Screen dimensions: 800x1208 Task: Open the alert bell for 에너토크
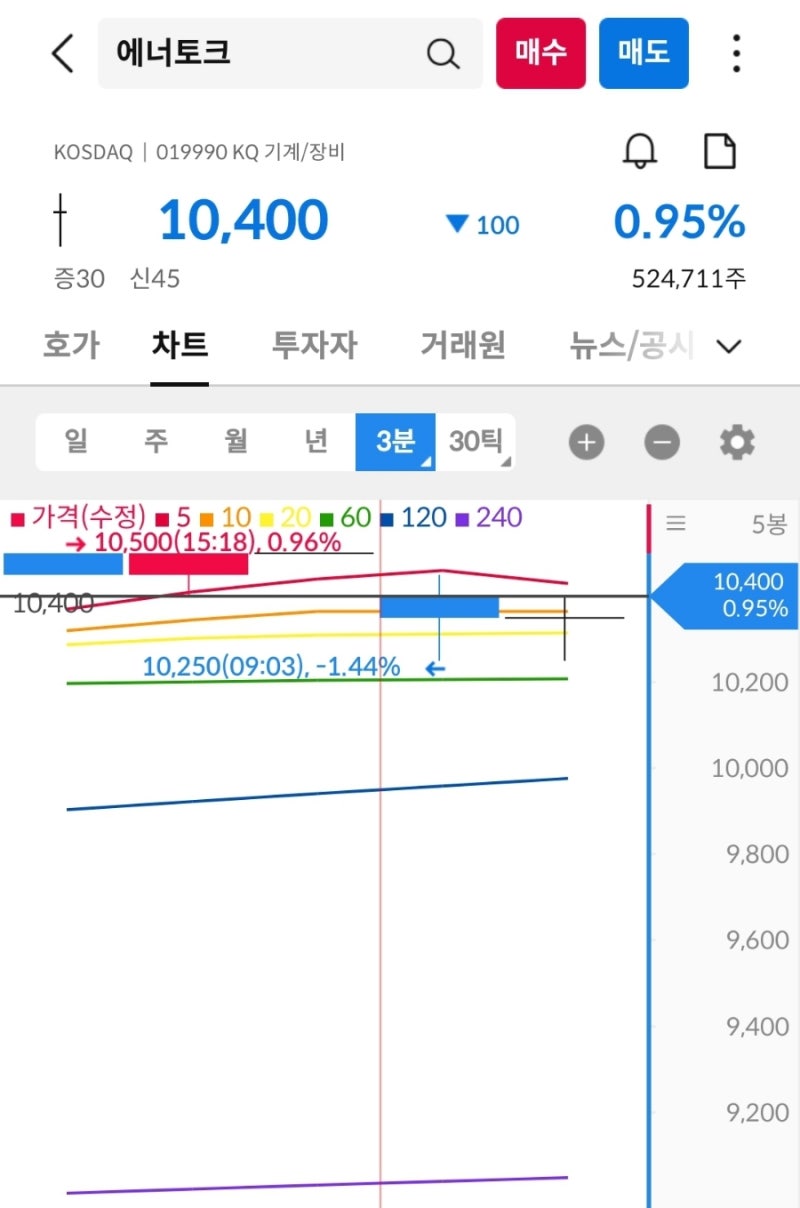click(641, 151)
